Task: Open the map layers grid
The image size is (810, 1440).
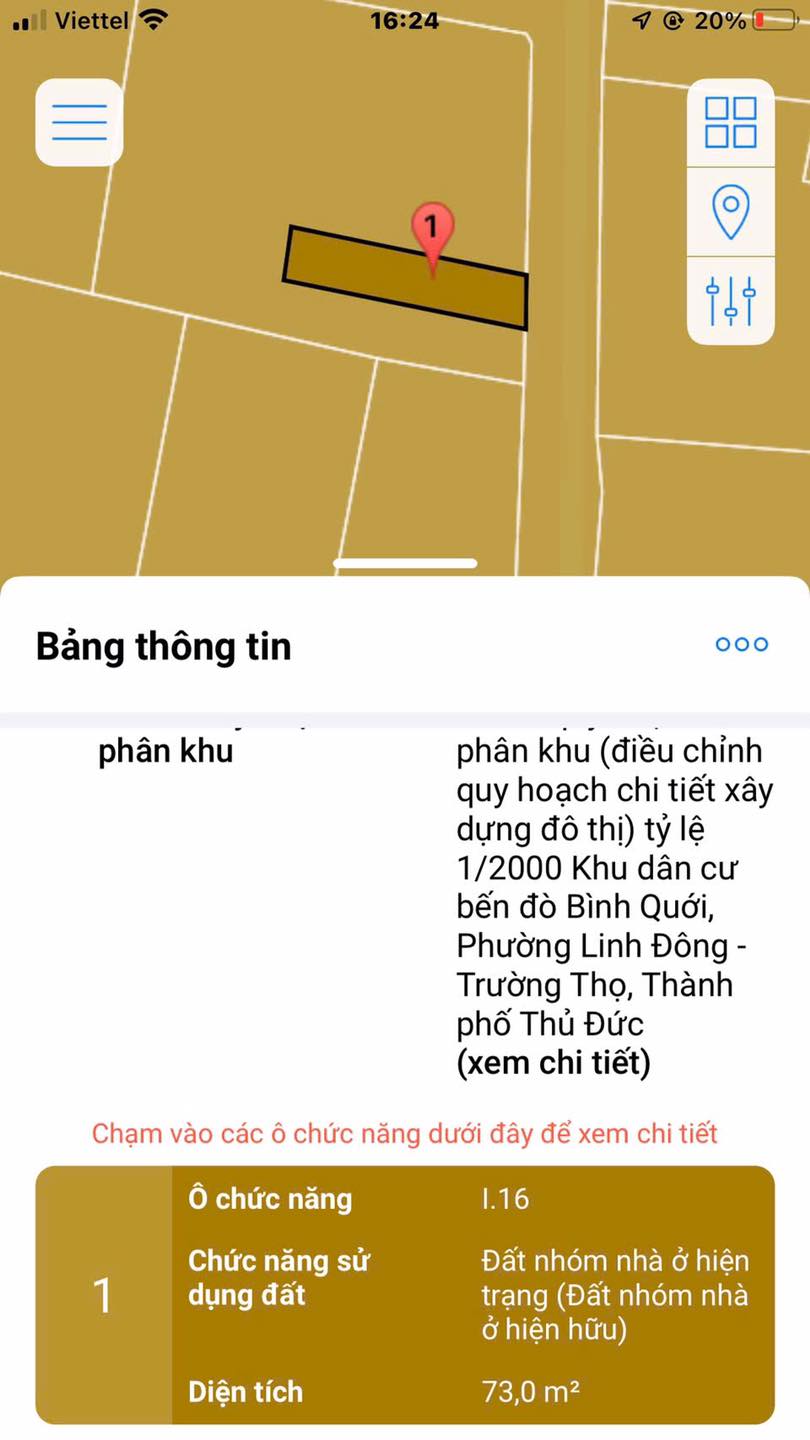Action: click(x=731, y=123)
